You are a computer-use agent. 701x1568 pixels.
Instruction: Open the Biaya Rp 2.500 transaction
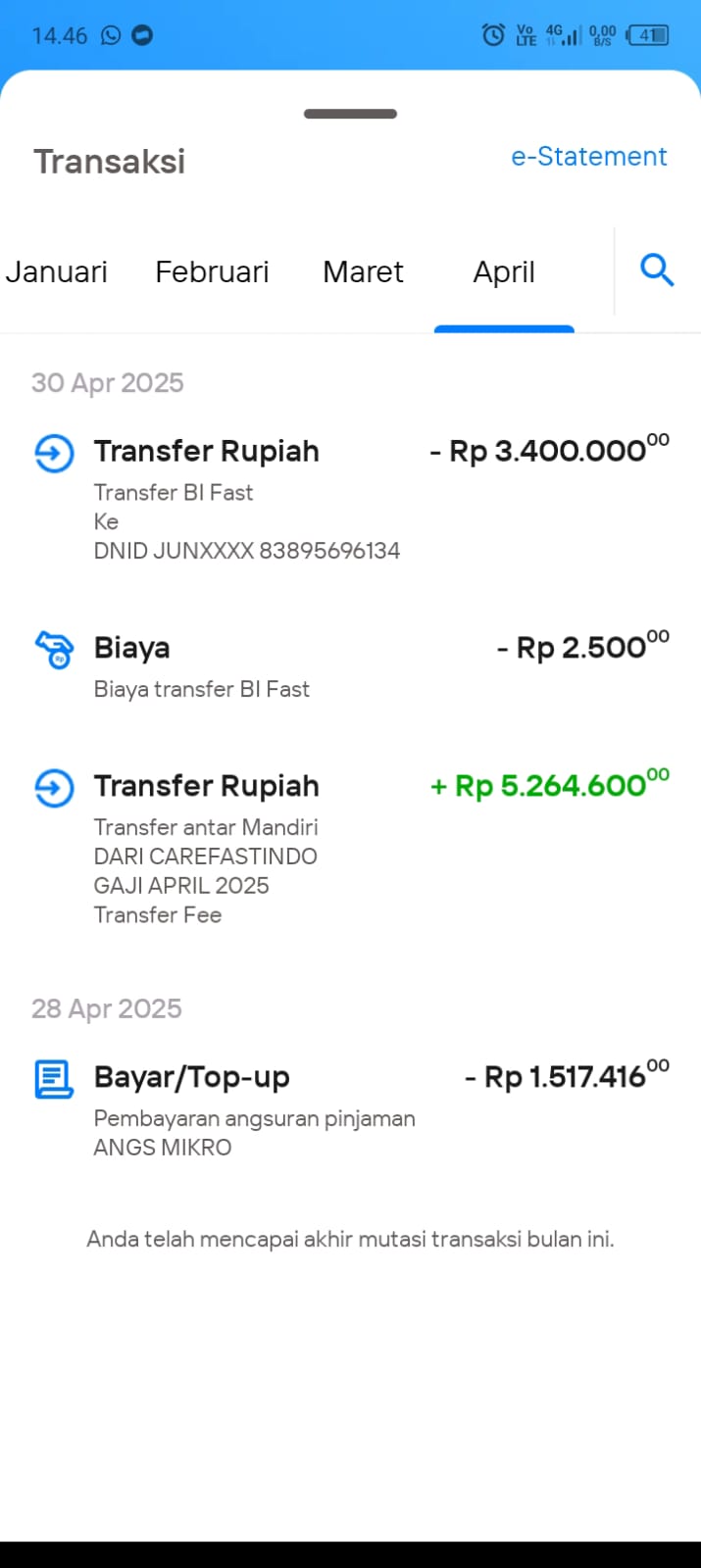pos(351,666)
